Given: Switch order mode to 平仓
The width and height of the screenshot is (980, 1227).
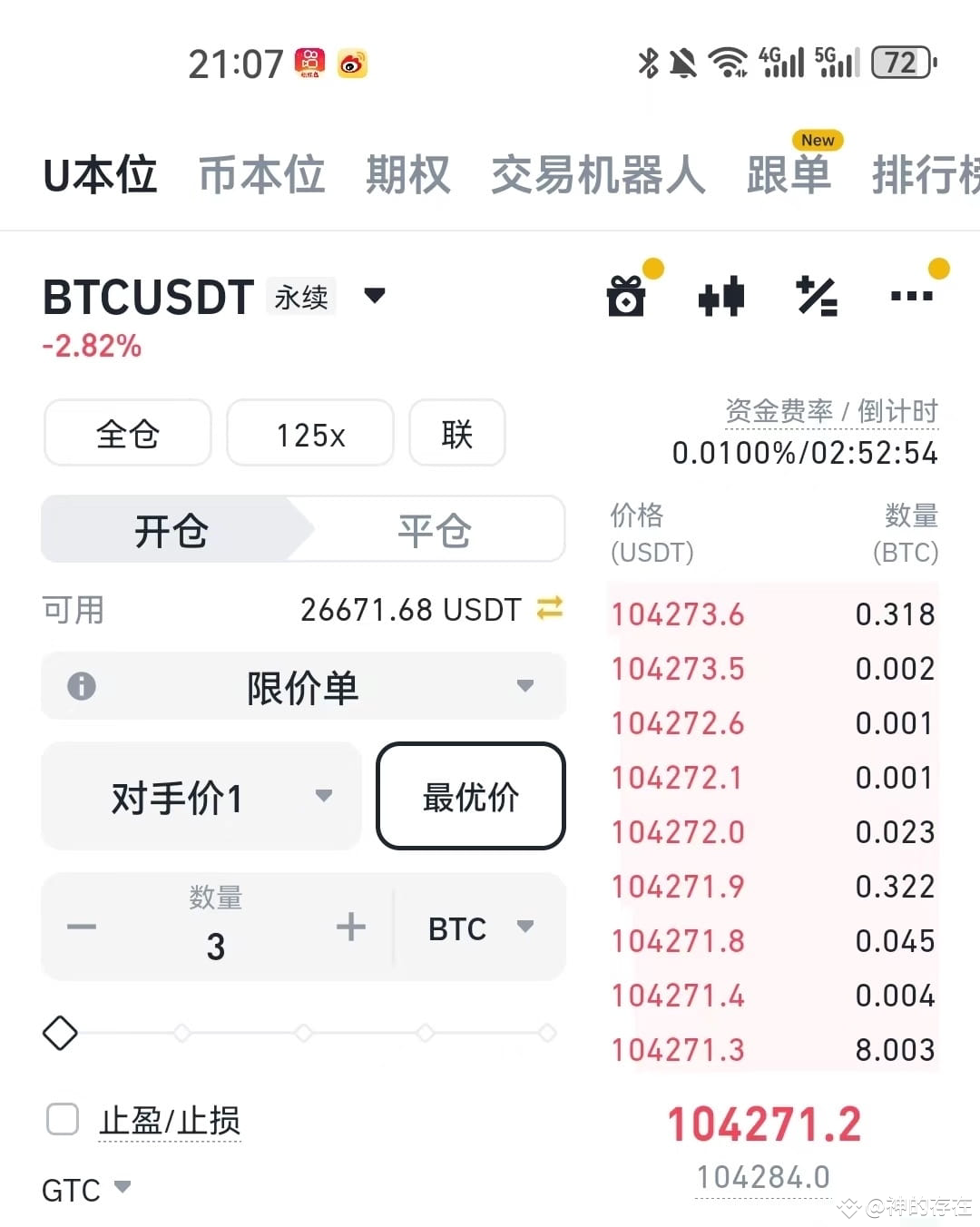Looking at the screenshot, I should click(433, 530).
